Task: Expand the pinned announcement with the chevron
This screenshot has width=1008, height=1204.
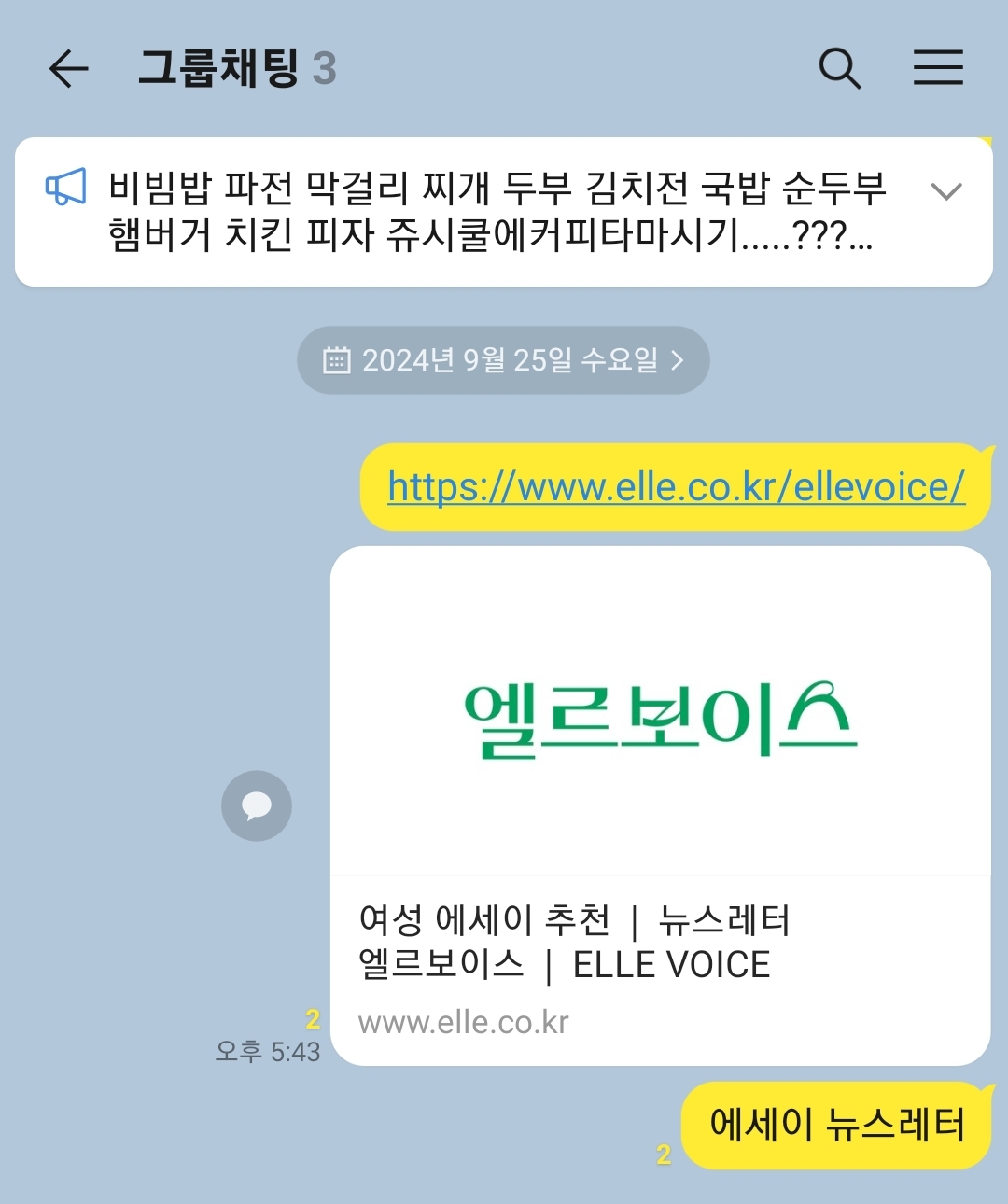Action: pos(945,192)
